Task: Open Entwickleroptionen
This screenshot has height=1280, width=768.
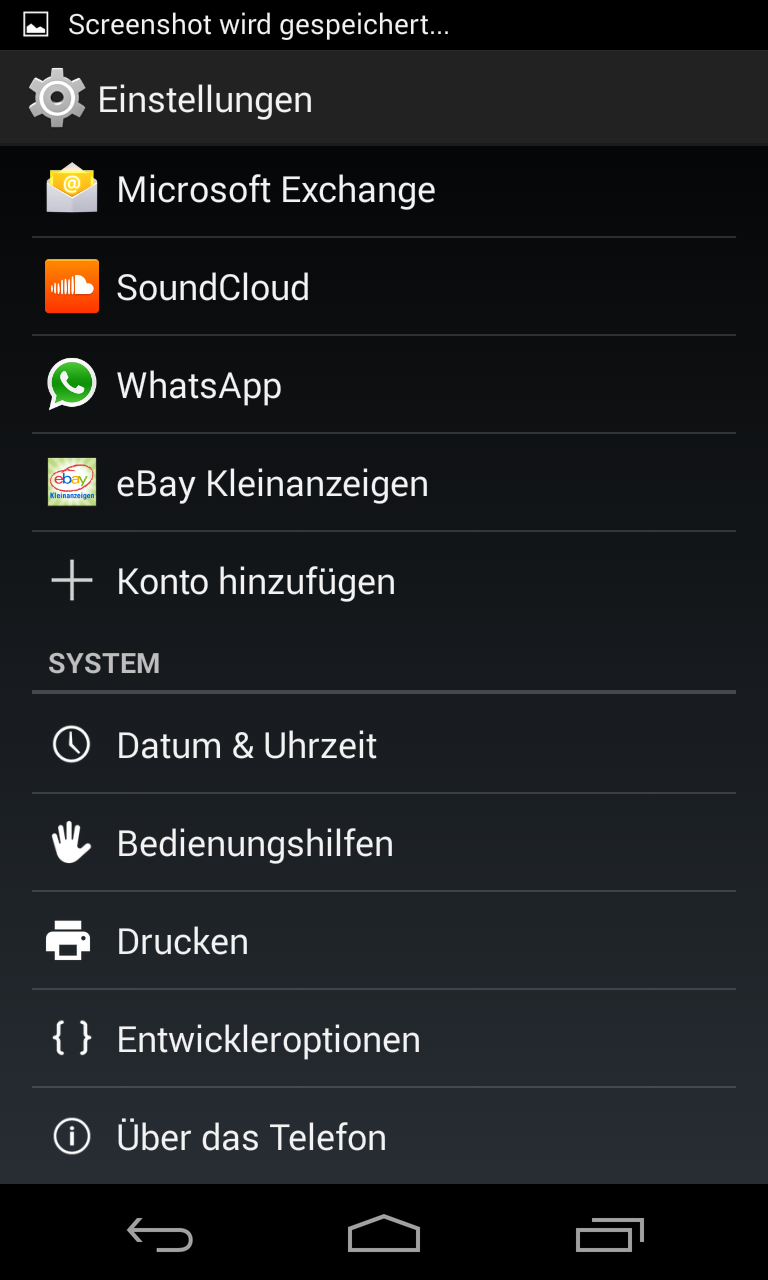Action: pos(384,1039)
